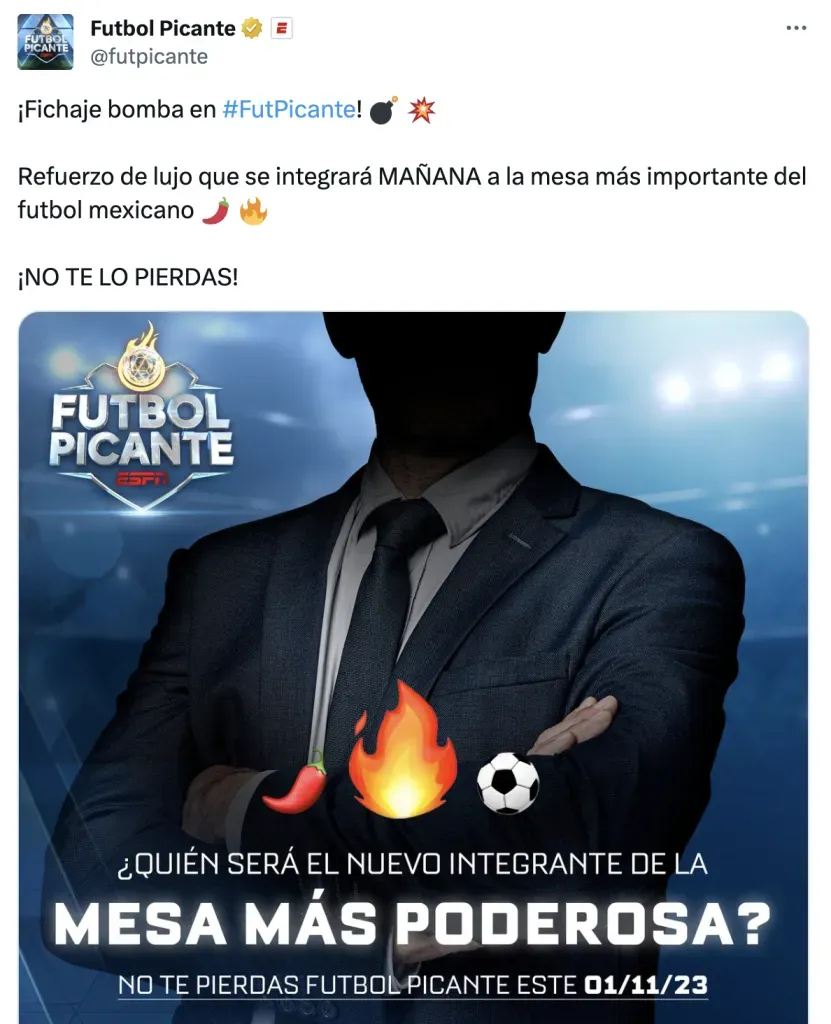
Task: Expand the attached mystery signing image
Action: tap(413, 660)
